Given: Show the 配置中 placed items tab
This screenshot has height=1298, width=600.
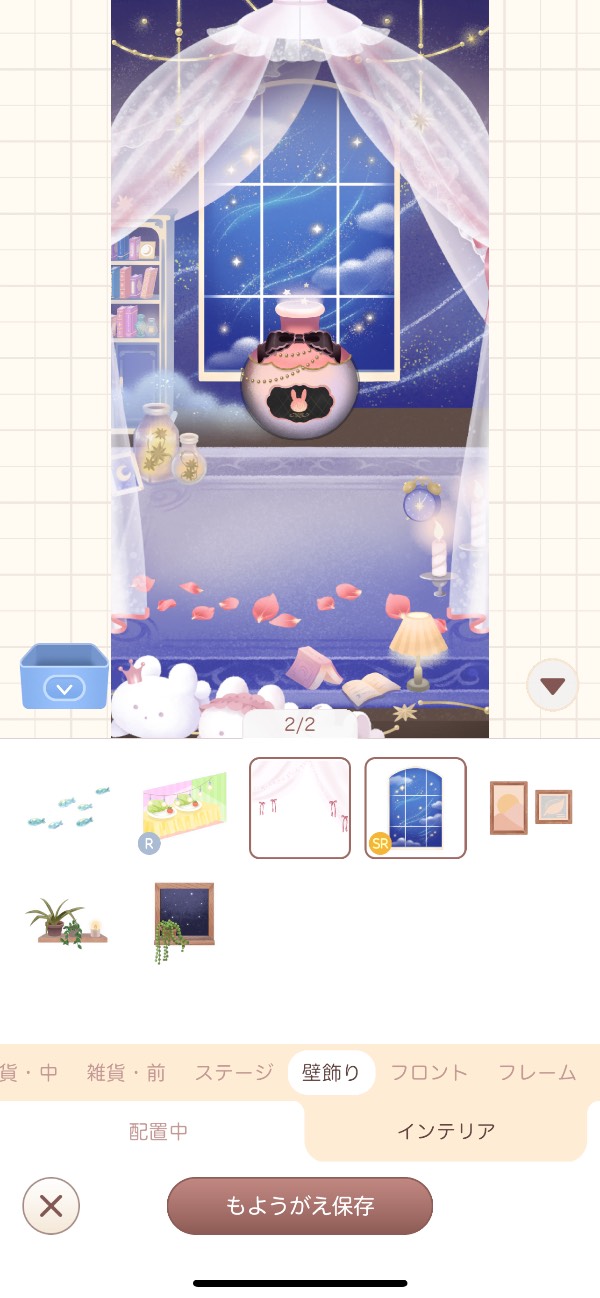Looking at the screenshot, I should [x=158, y=1132].
